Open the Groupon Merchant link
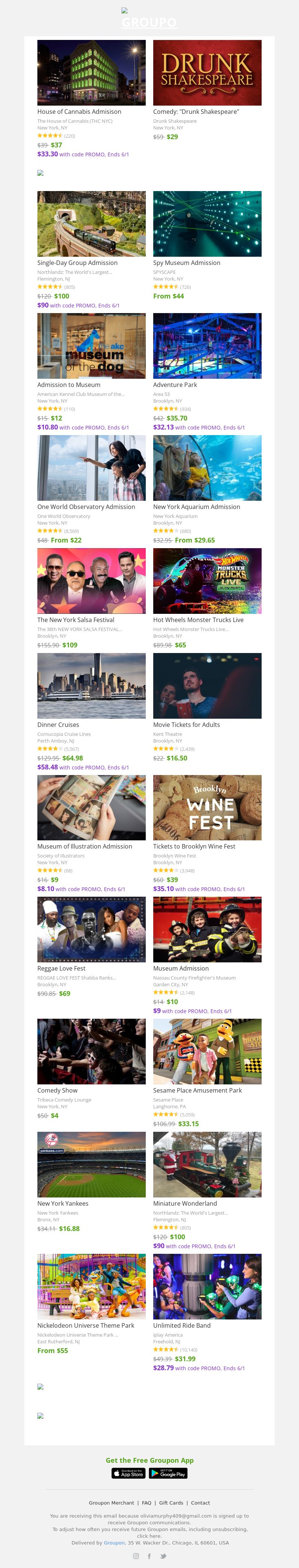 tap(111, 1503)
